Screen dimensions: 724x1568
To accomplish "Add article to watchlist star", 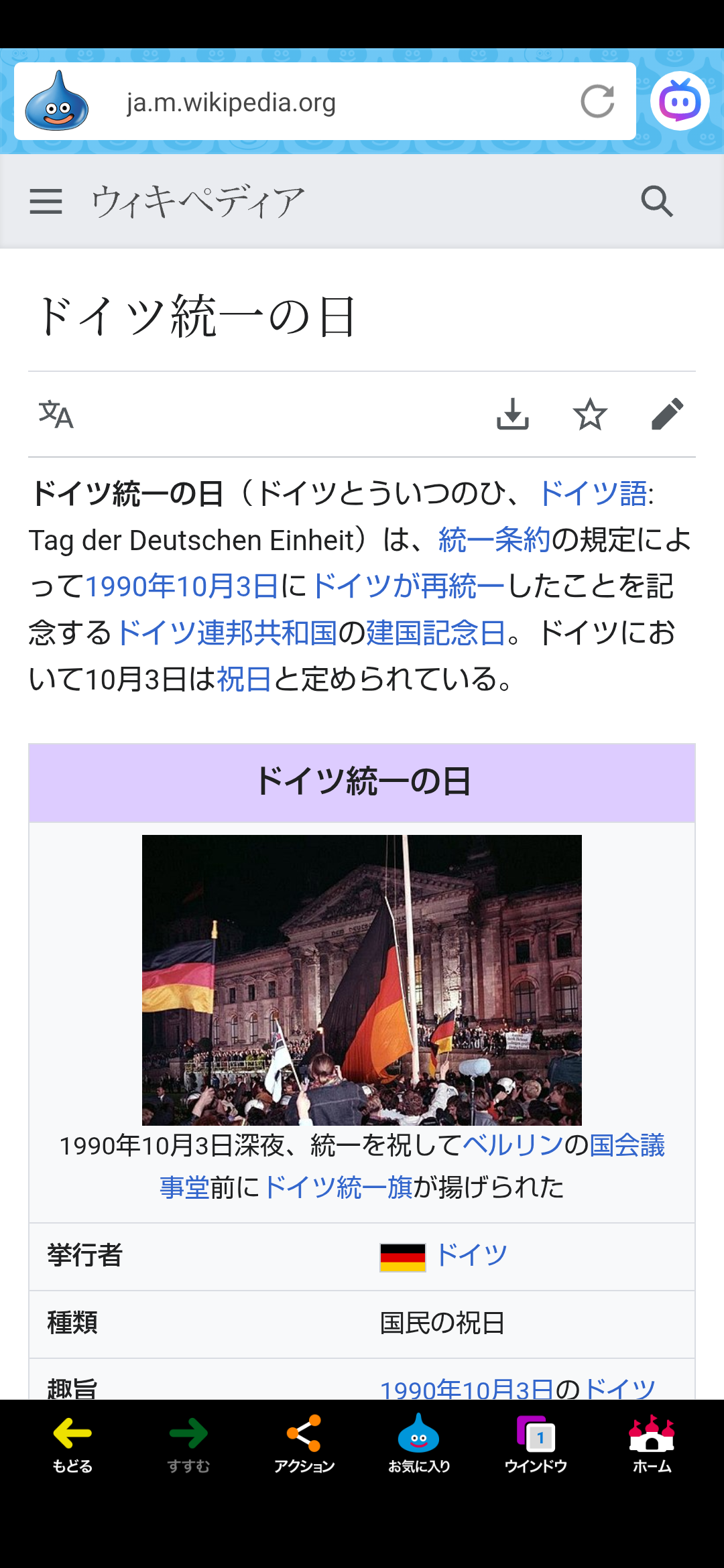I will point(590,414).
